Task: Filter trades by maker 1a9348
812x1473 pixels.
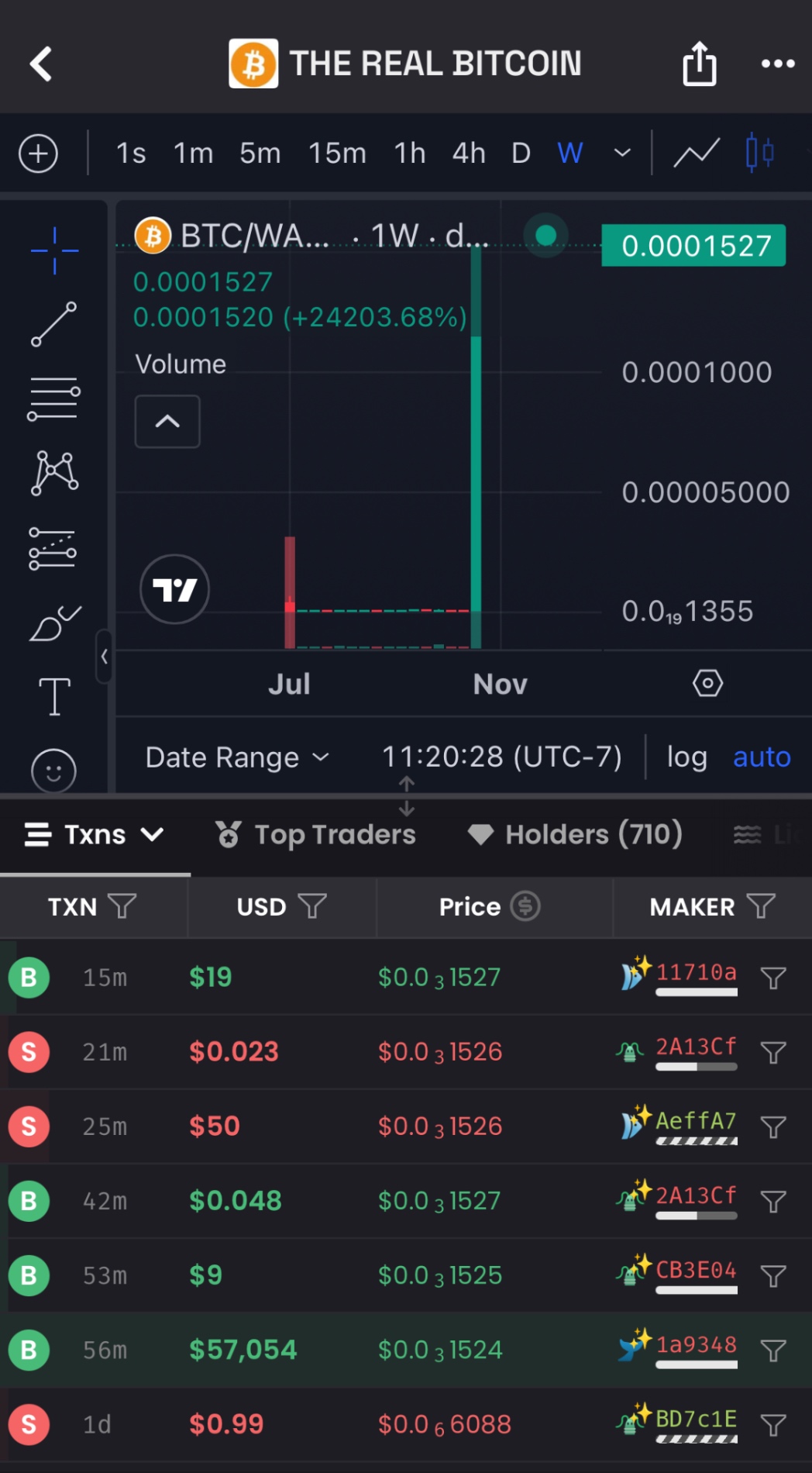Action: [x=773, y=1351]
